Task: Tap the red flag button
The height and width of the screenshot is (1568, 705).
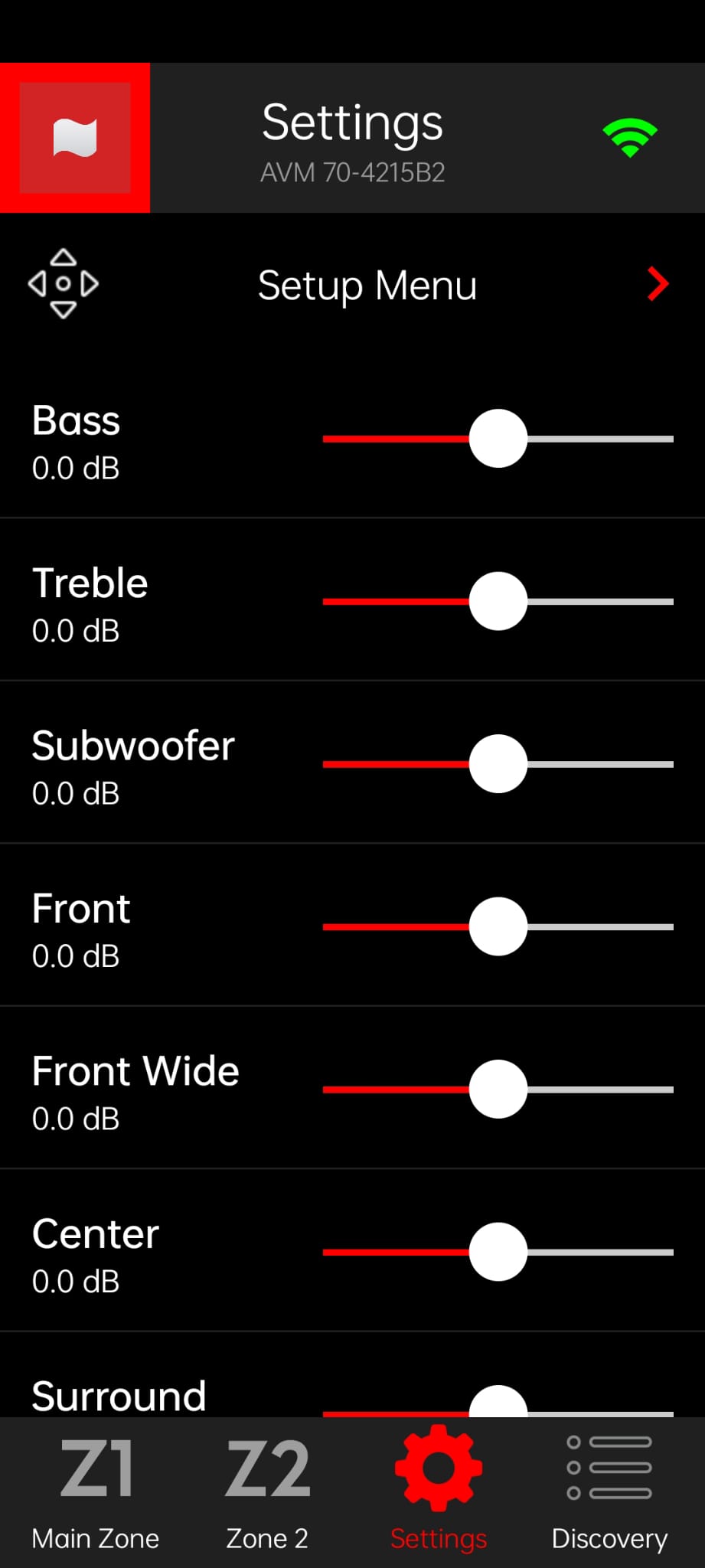Action: click(x=75, y=138)
